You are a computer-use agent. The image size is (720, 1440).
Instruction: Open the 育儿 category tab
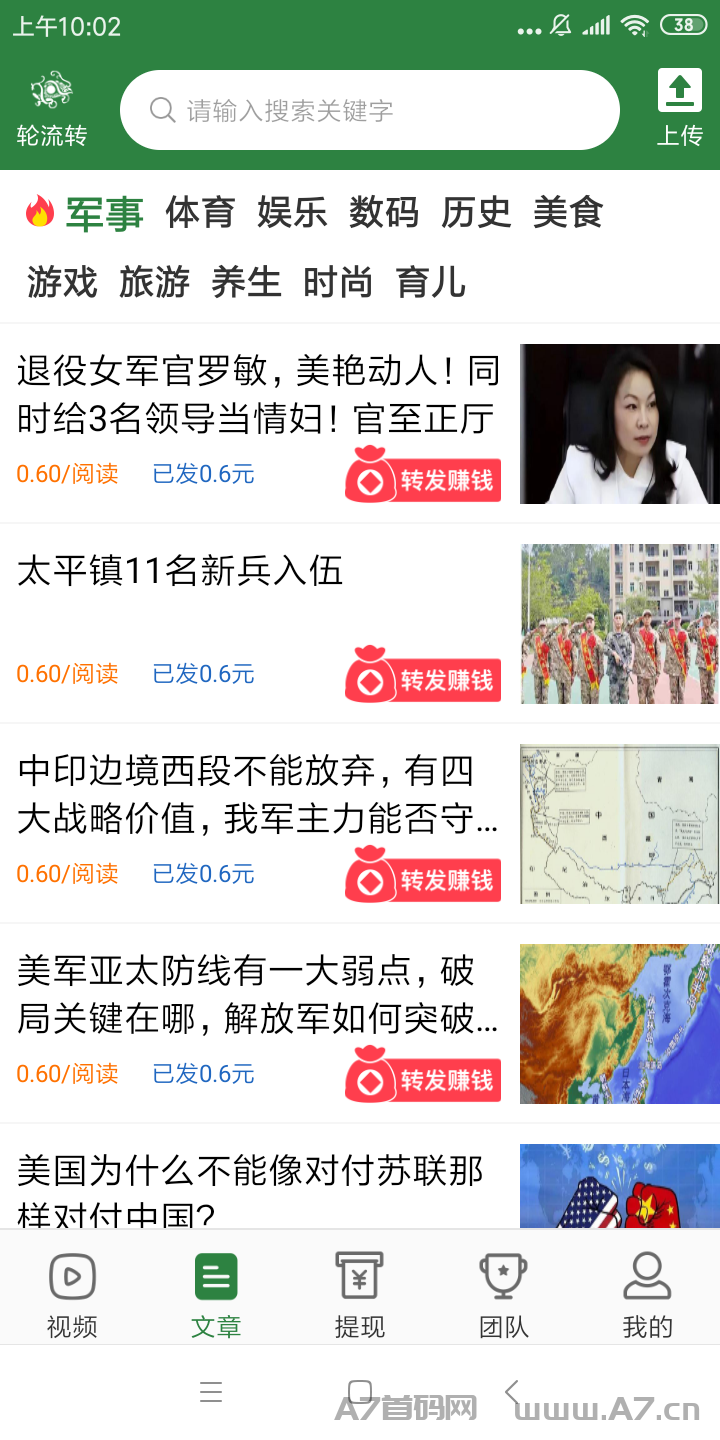coord(430,283)
